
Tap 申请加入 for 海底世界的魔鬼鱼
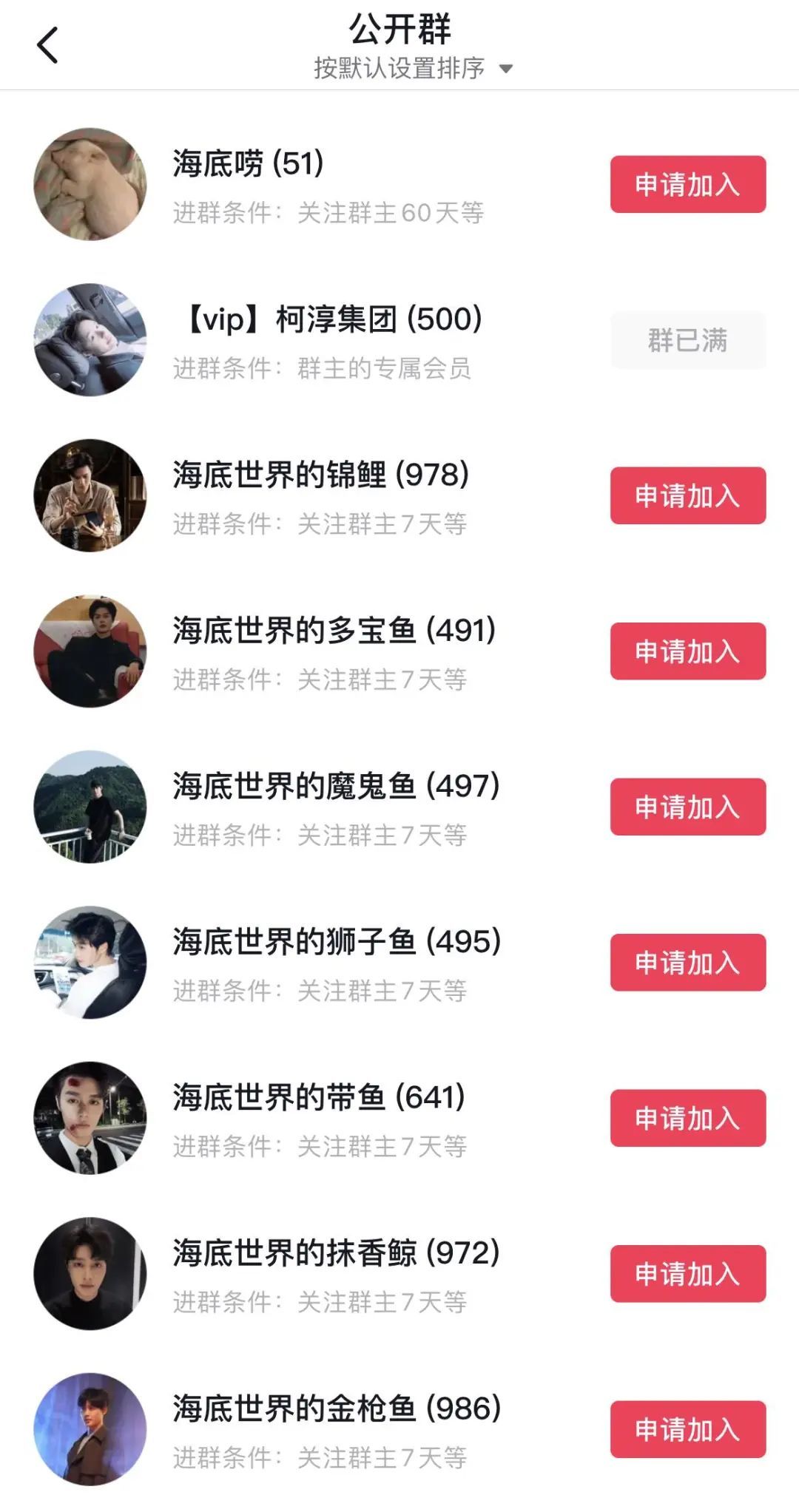tap(687, 807)
